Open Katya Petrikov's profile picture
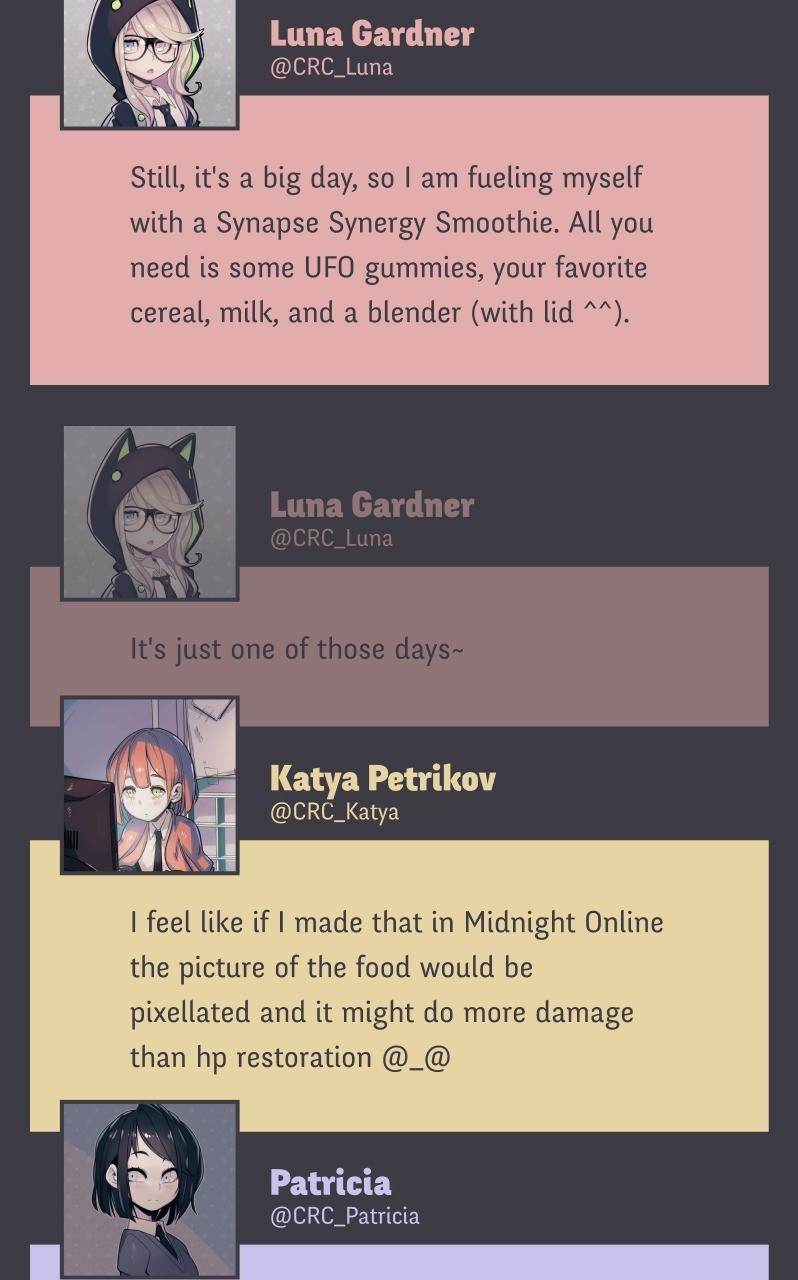The height and width of the screenshot is (1280, 798). (150, 786)
